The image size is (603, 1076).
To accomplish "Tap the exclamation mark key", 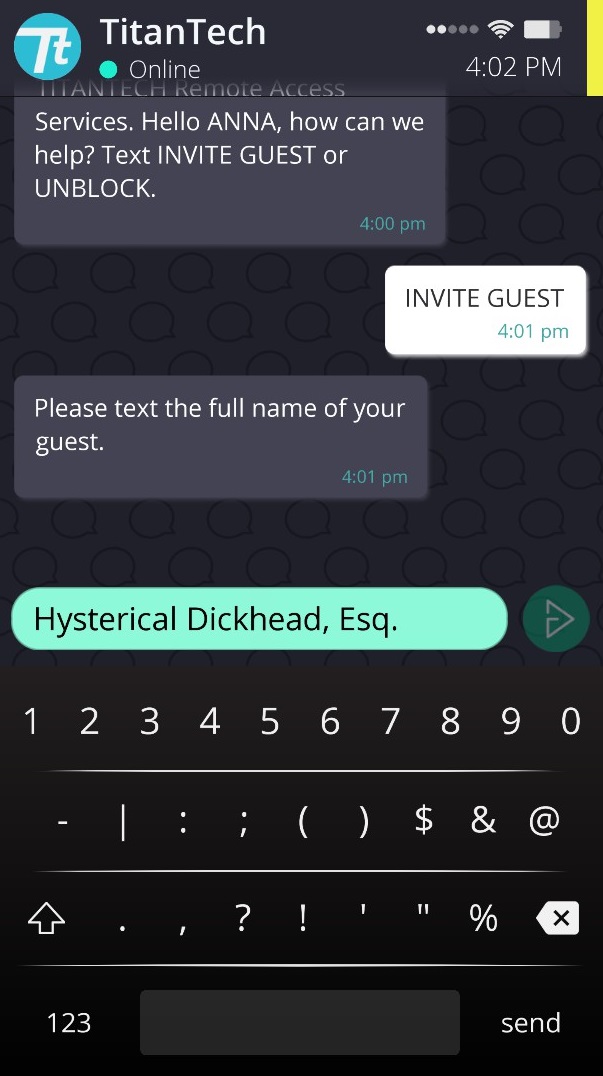I will (x=303, y=918).
